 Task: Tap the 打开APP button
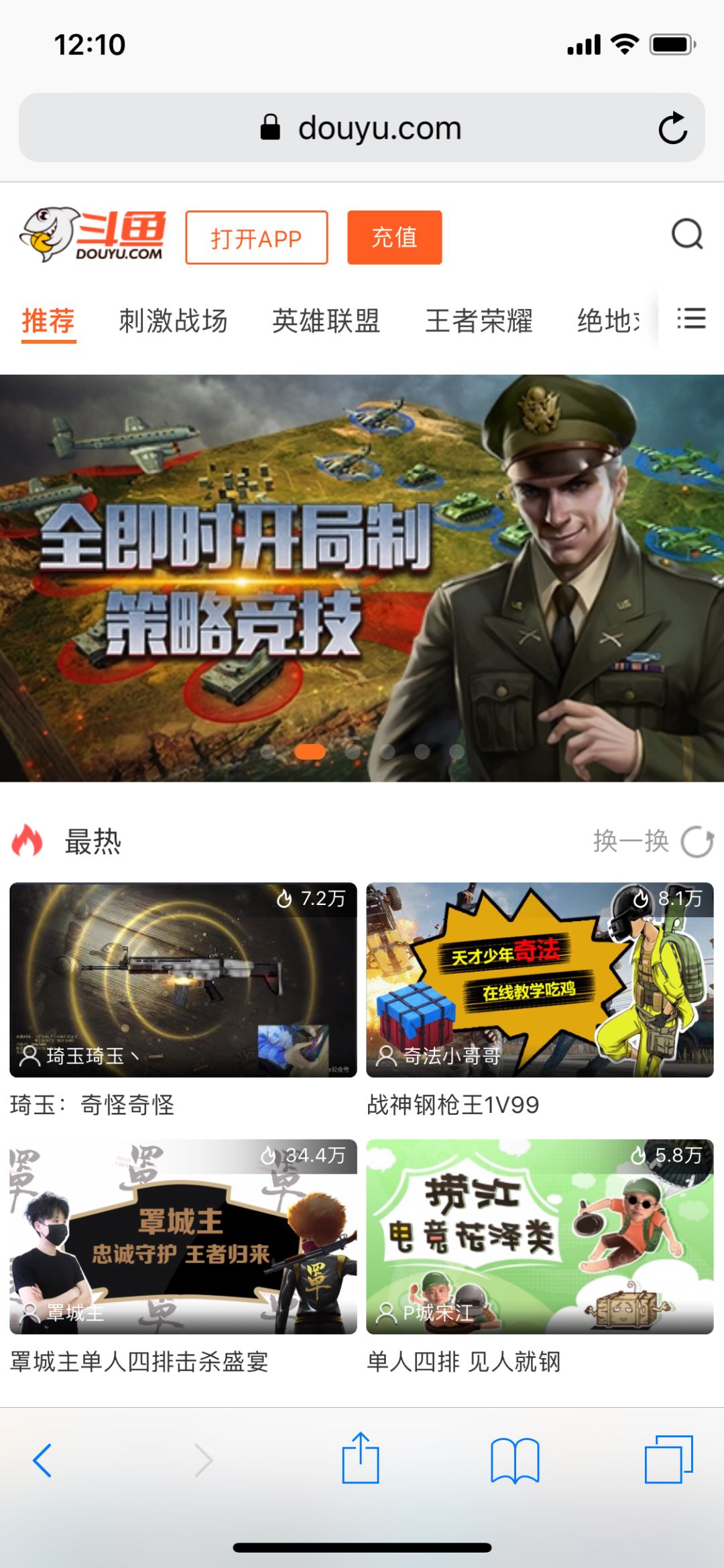(x=255, y=238)
